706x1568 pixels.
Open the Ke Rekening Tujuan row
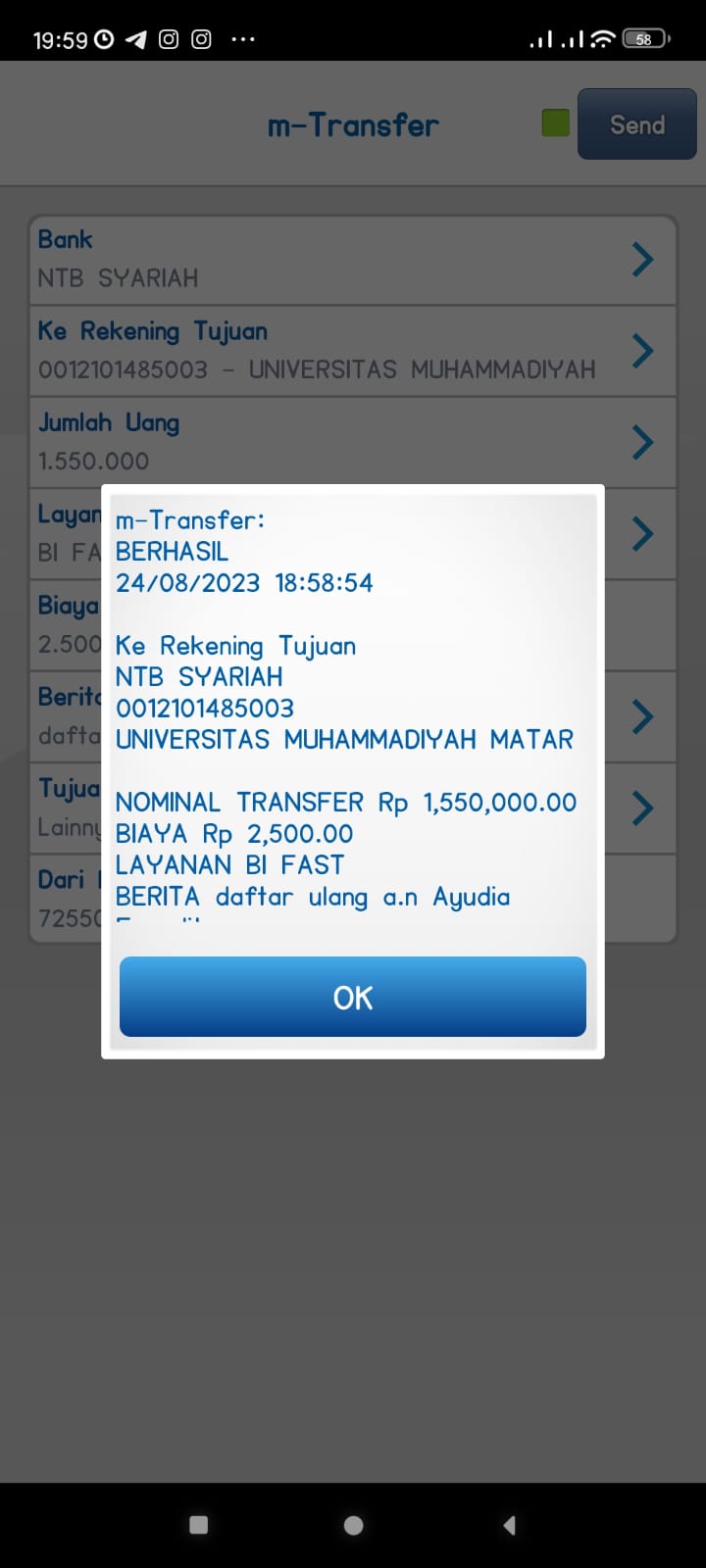pos(352,351)
